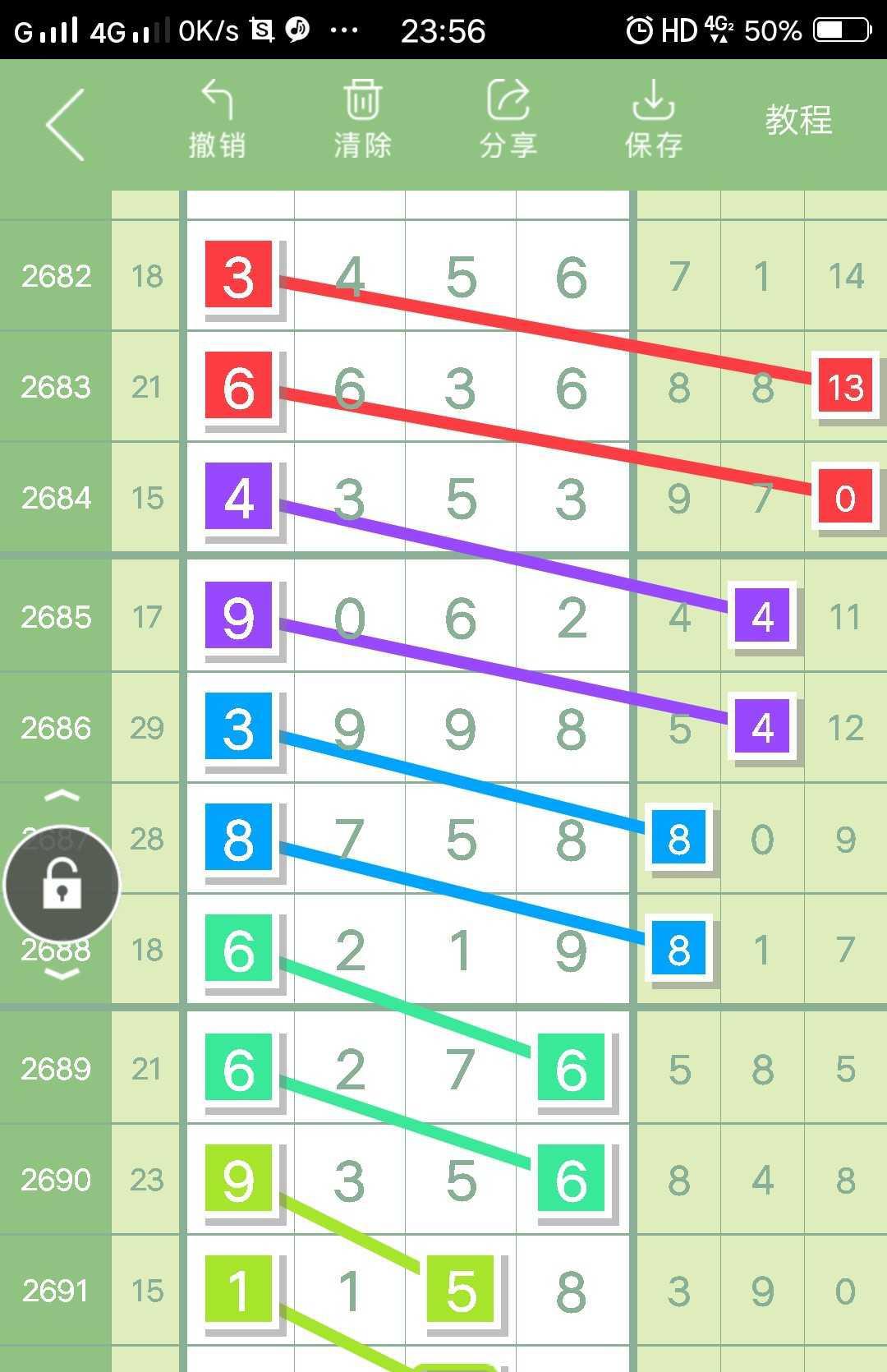
Task: Select the blue 8 cell in row 2688
Action: tap(678, 949)
